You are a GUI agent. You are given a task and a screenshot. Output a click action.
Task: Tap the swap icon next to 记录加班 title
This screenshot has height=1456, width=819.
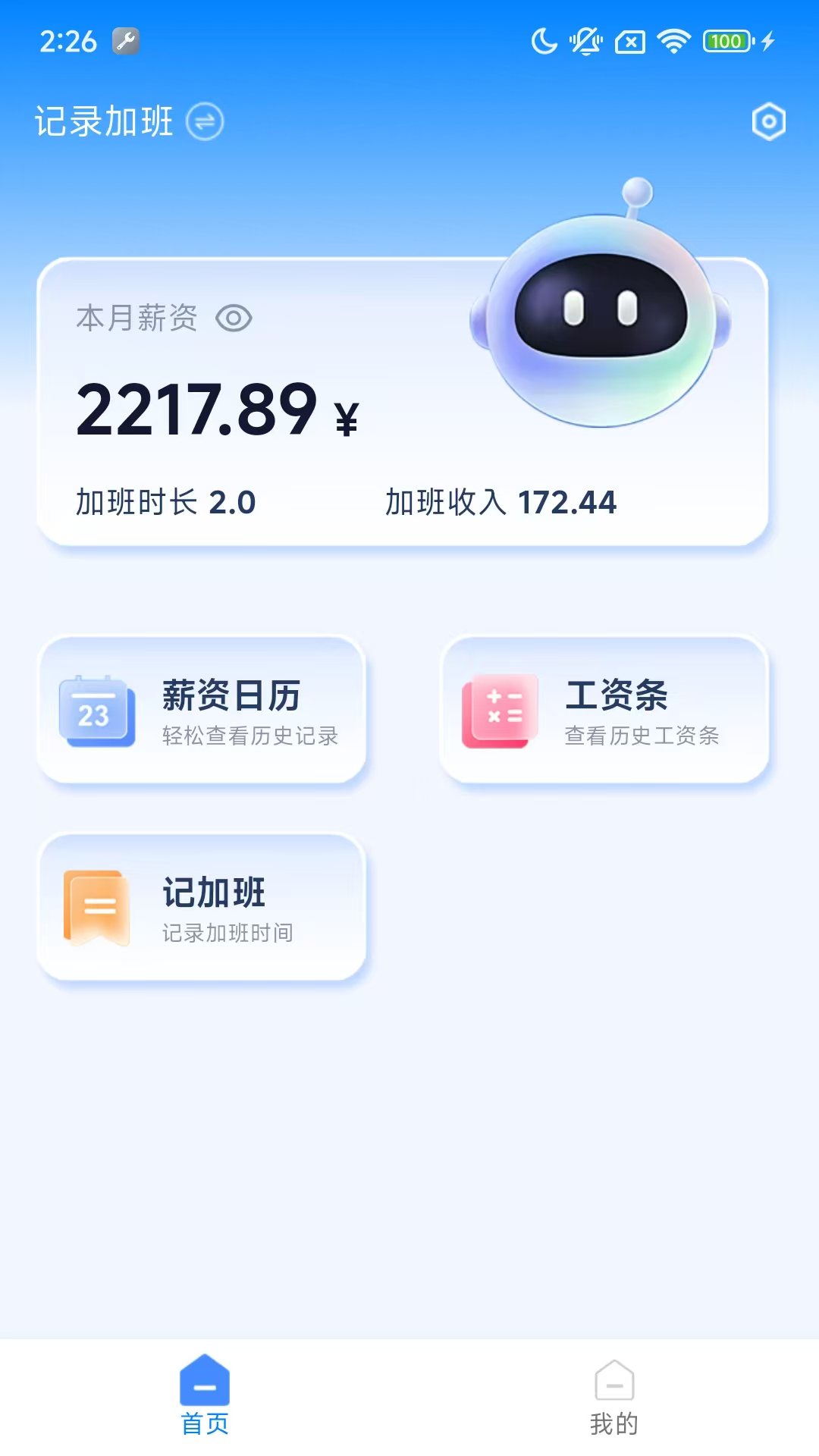203,123
